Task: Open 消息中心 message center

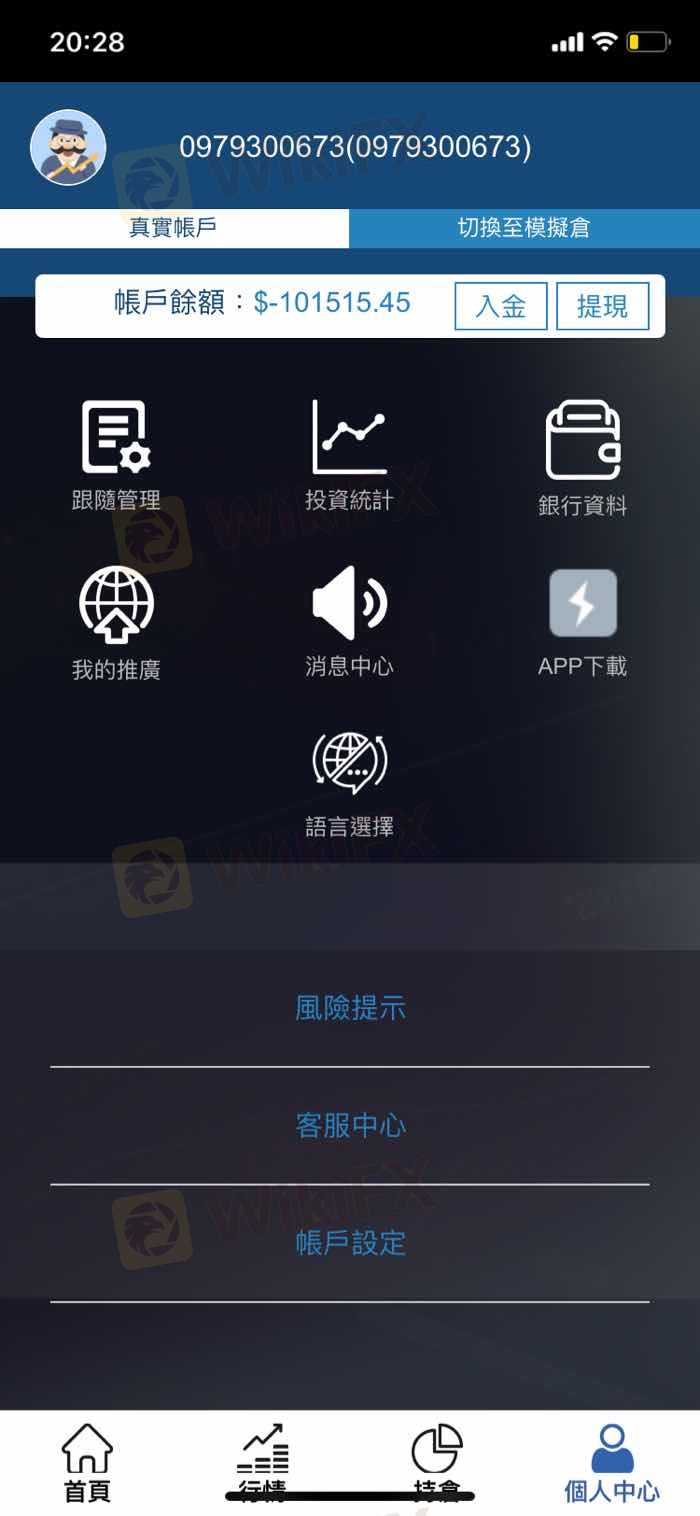Action: 349,620
